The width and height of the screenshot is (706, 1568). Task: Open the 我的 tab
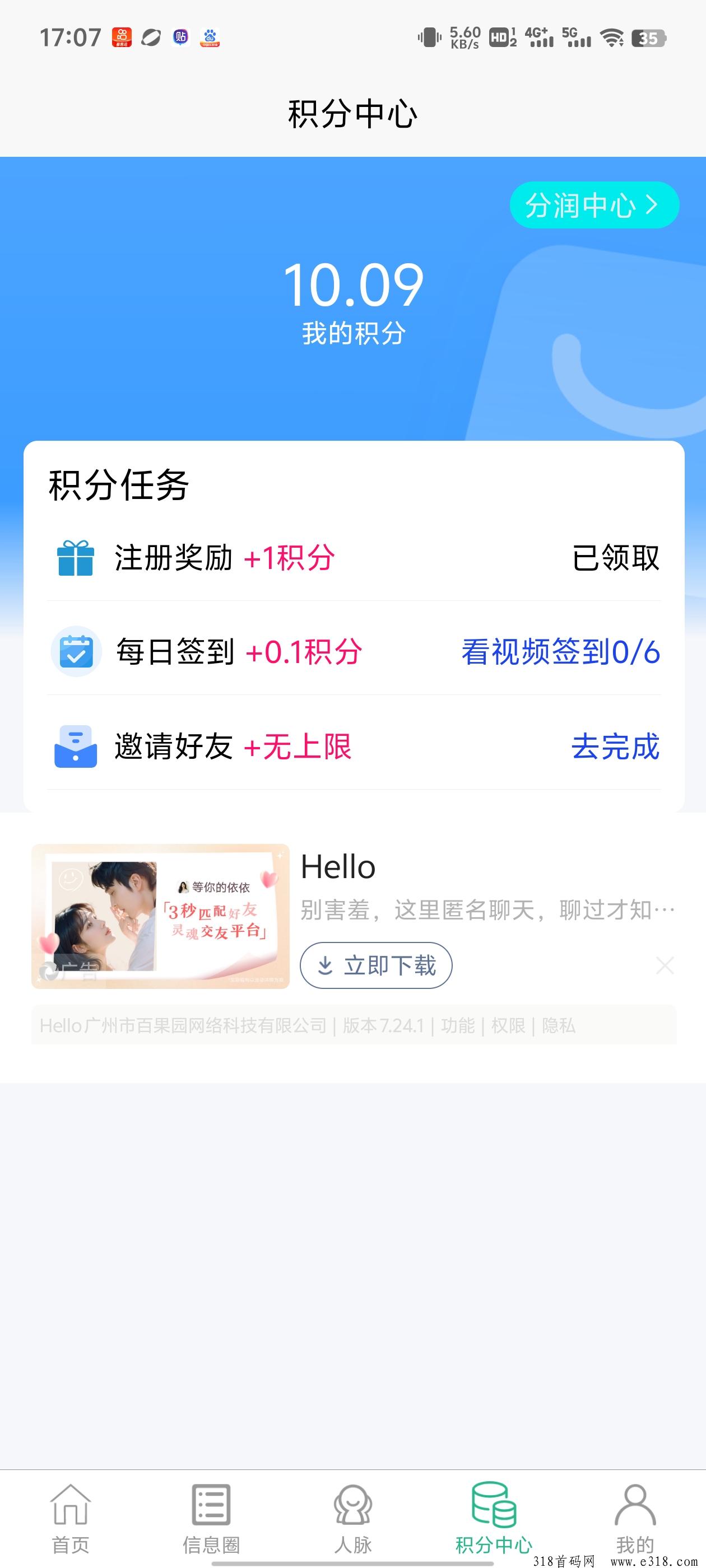click(x=635, y=1518)
